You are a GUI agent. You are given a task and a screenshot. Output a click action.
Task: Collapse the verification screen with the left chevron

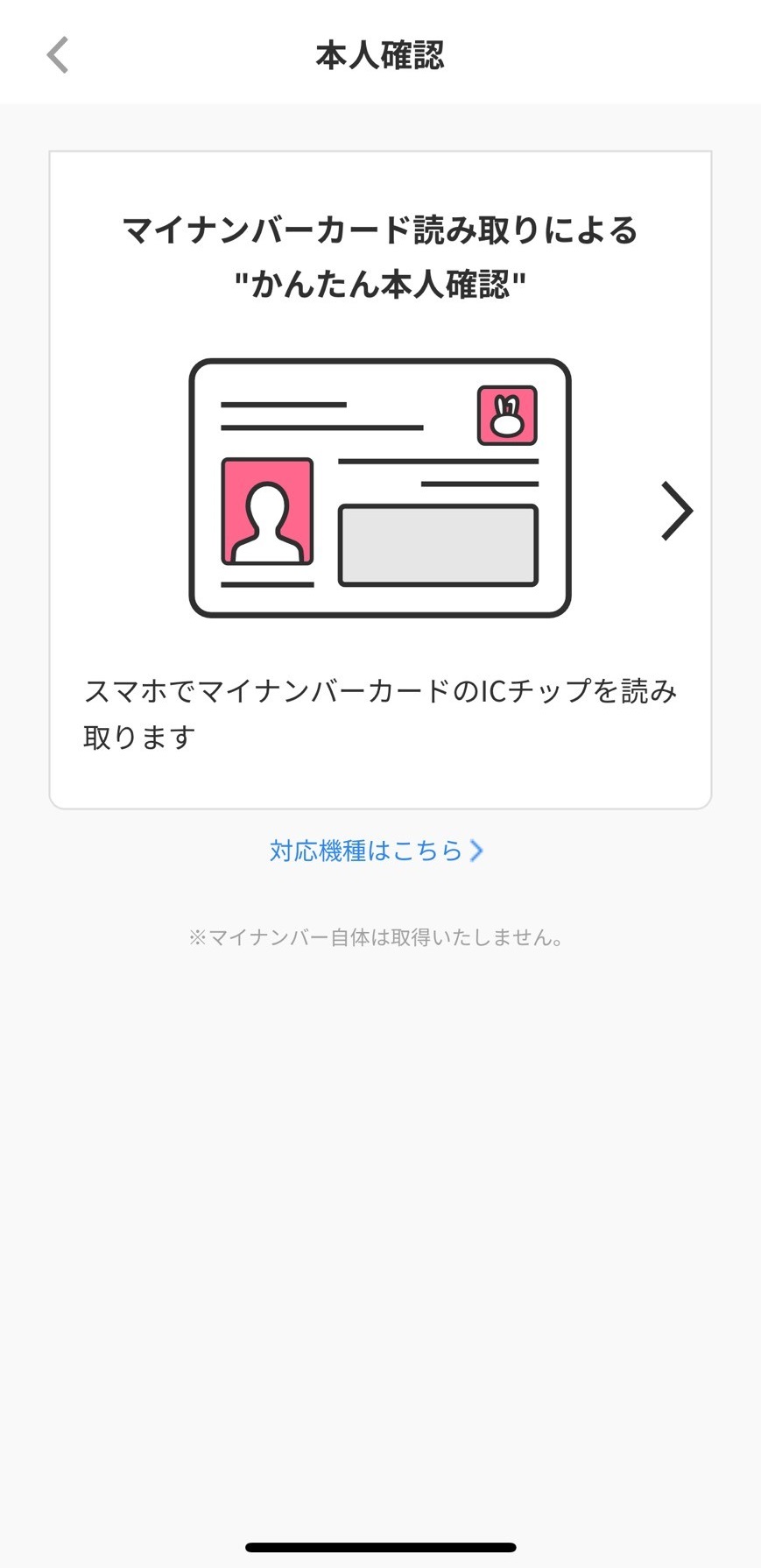(x=56, y=54)
